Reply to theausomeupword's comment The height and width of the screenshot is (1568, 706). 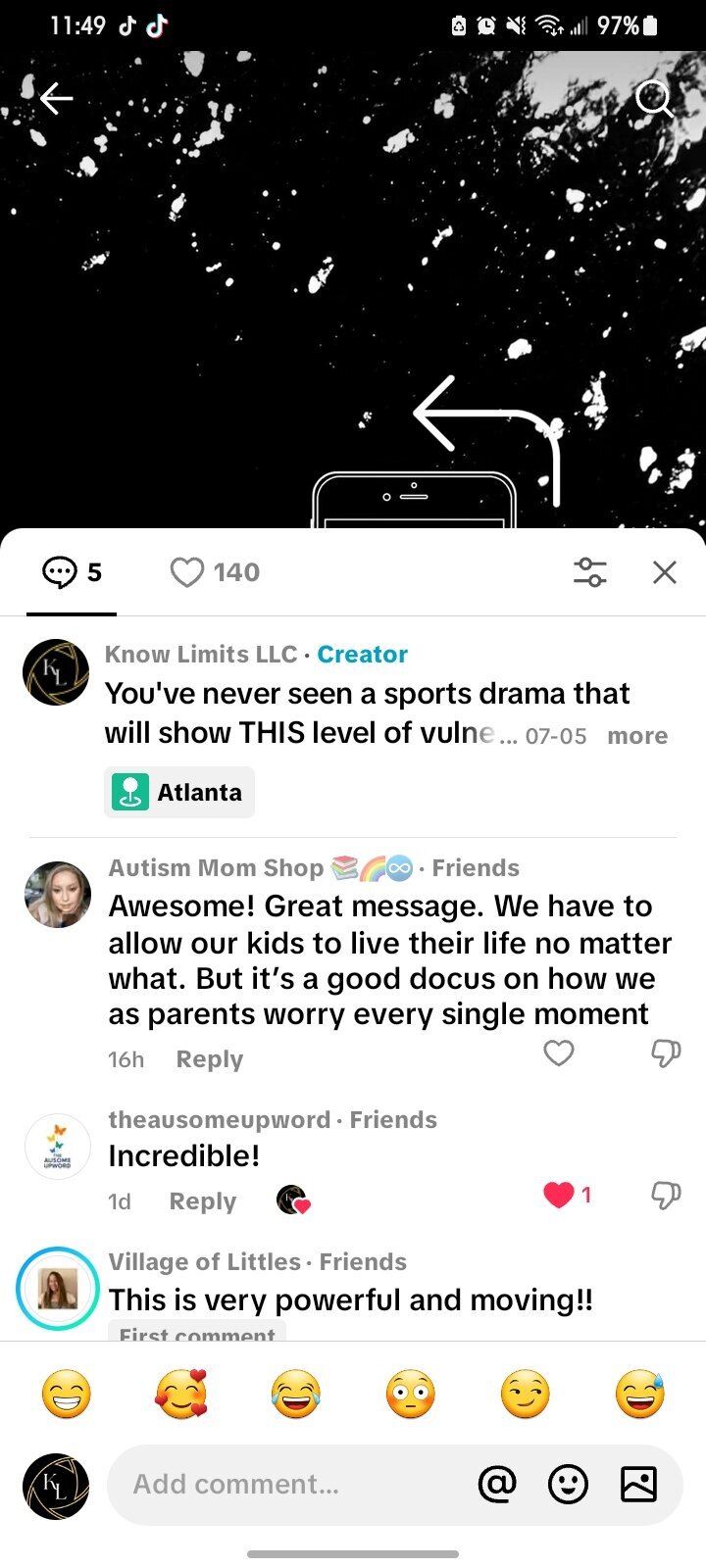tap(202, 1201)
